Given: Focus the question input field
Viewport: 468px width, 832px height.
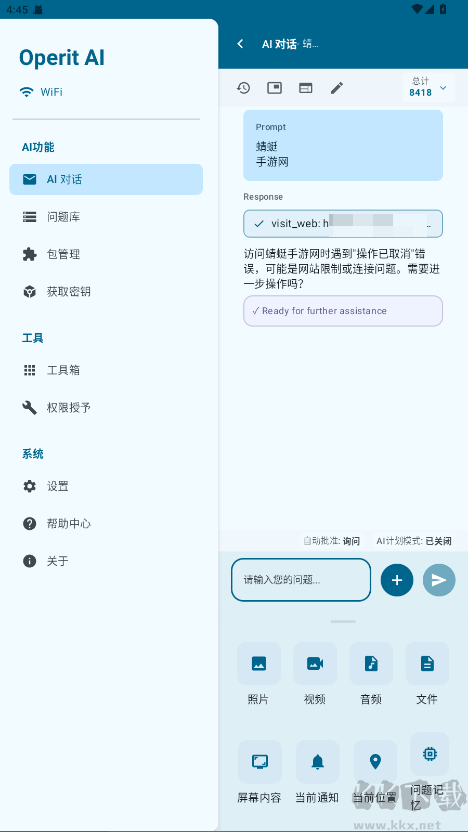Looking at the screenshot, I should point(301,580).
